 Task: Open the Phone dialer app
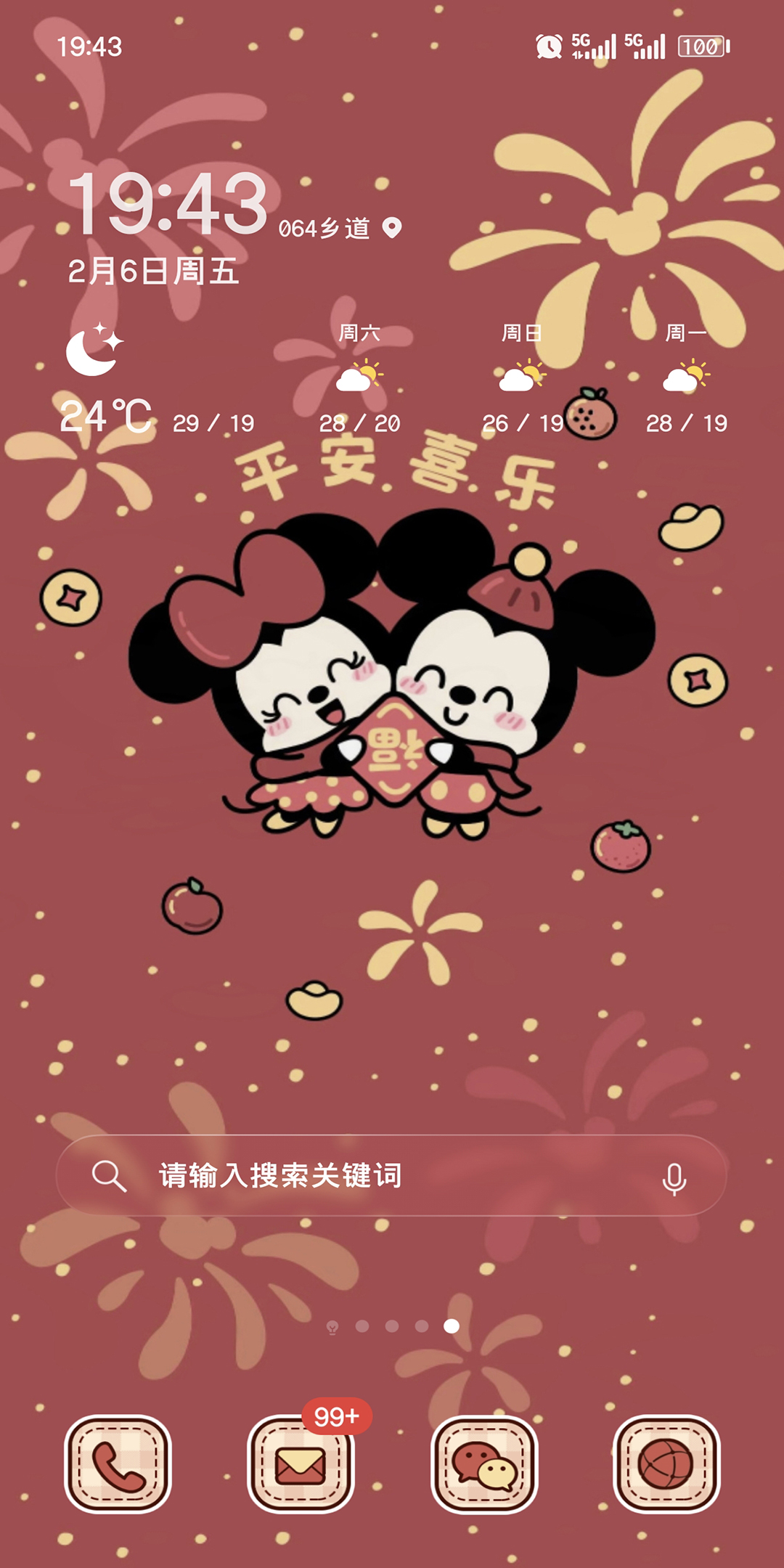[x=118, y=1464]
